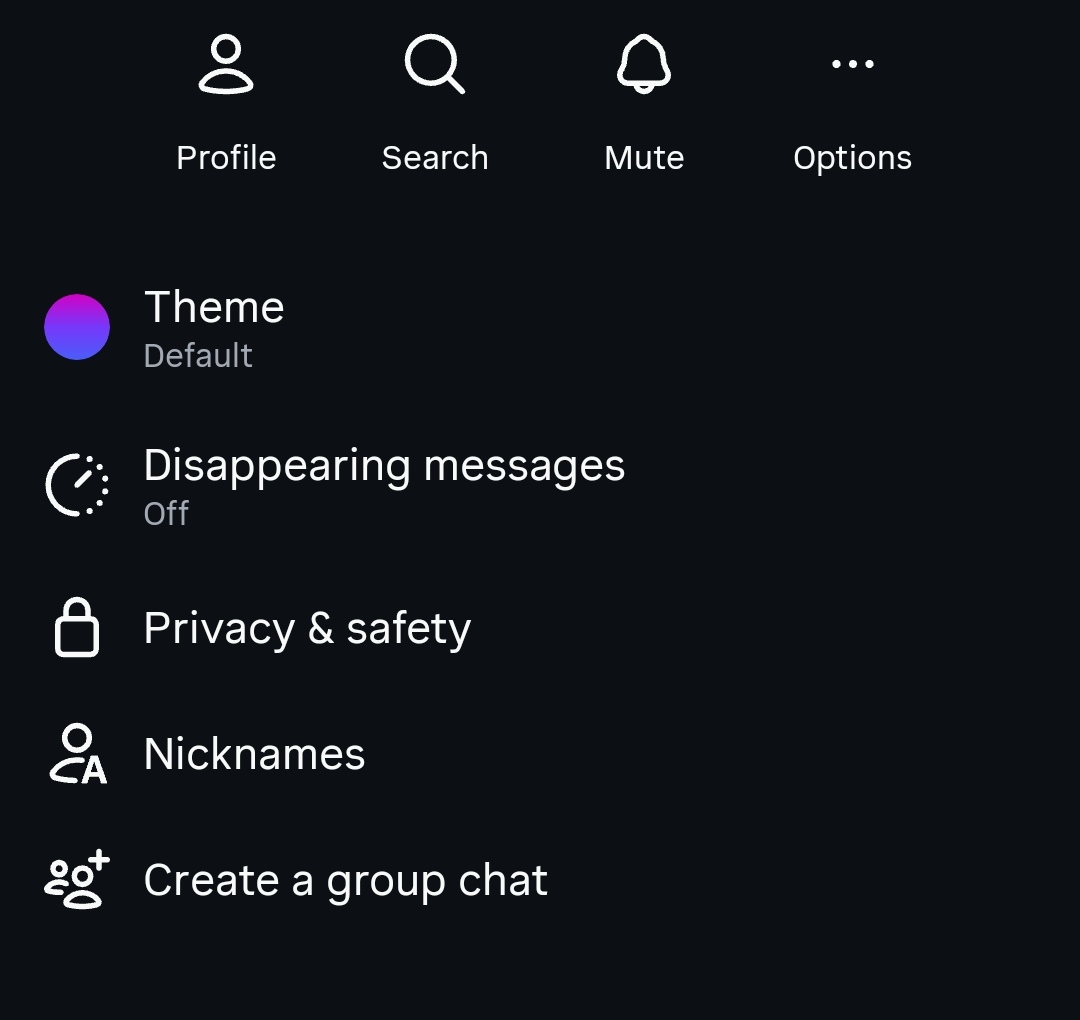Open Privacy & safety

pyautogui.click(x=307, y=629)
